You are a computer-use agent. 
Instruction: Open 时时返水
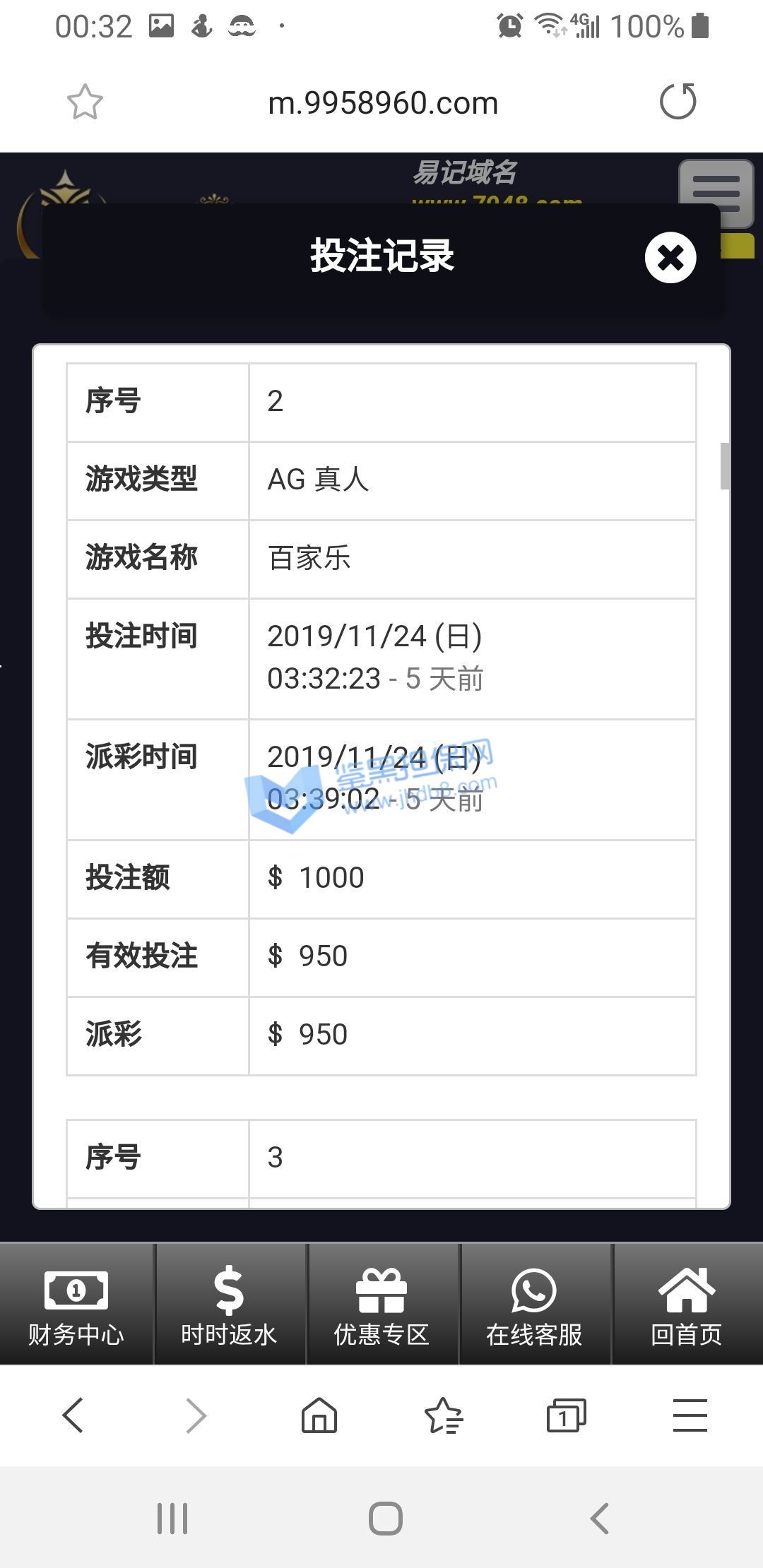tap(229, 1304)
